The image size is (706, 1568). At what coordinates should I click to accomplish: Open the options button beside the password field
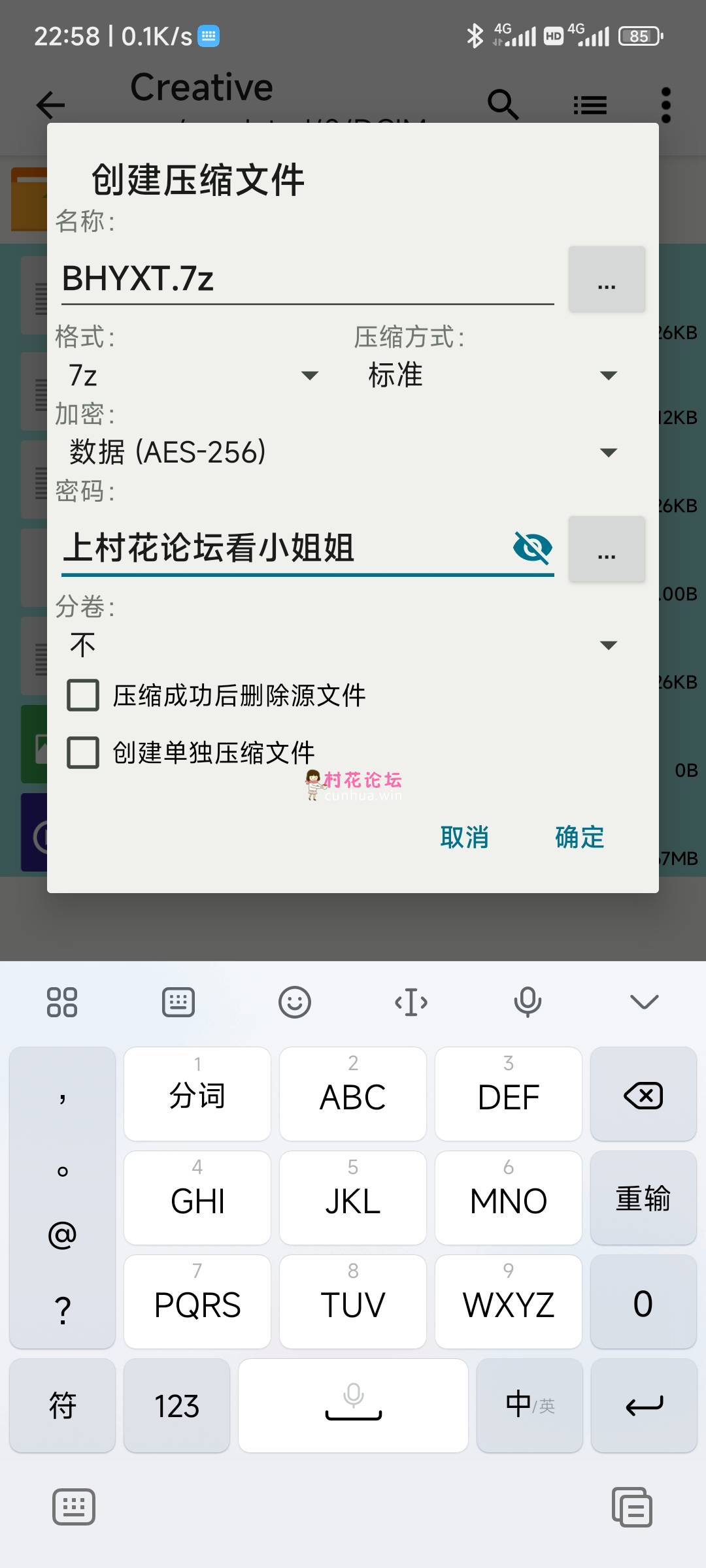pos(607,549)
